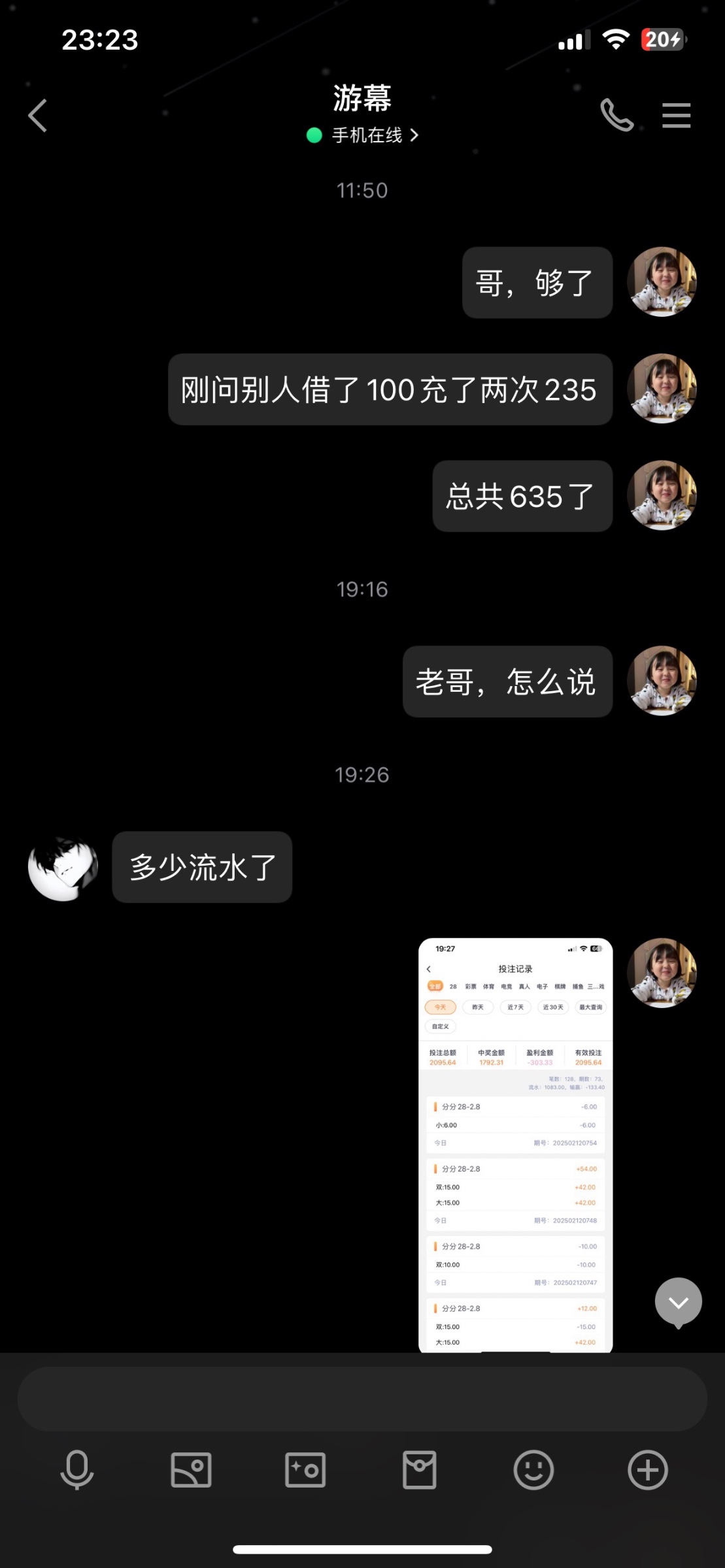Send a red packet

click(419, 1470)
